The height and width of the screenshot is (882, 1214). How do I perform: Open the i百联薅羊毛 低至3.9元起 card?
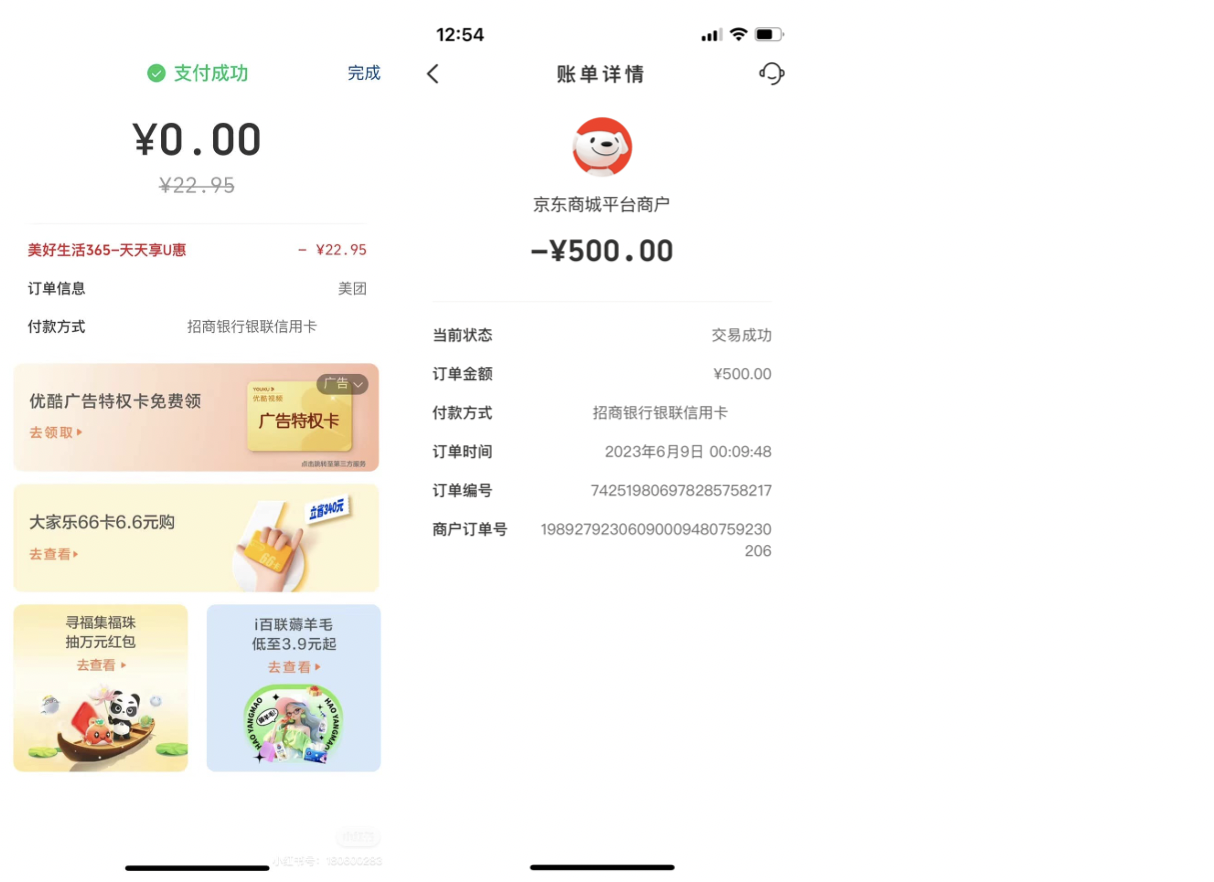click(293, 687)
